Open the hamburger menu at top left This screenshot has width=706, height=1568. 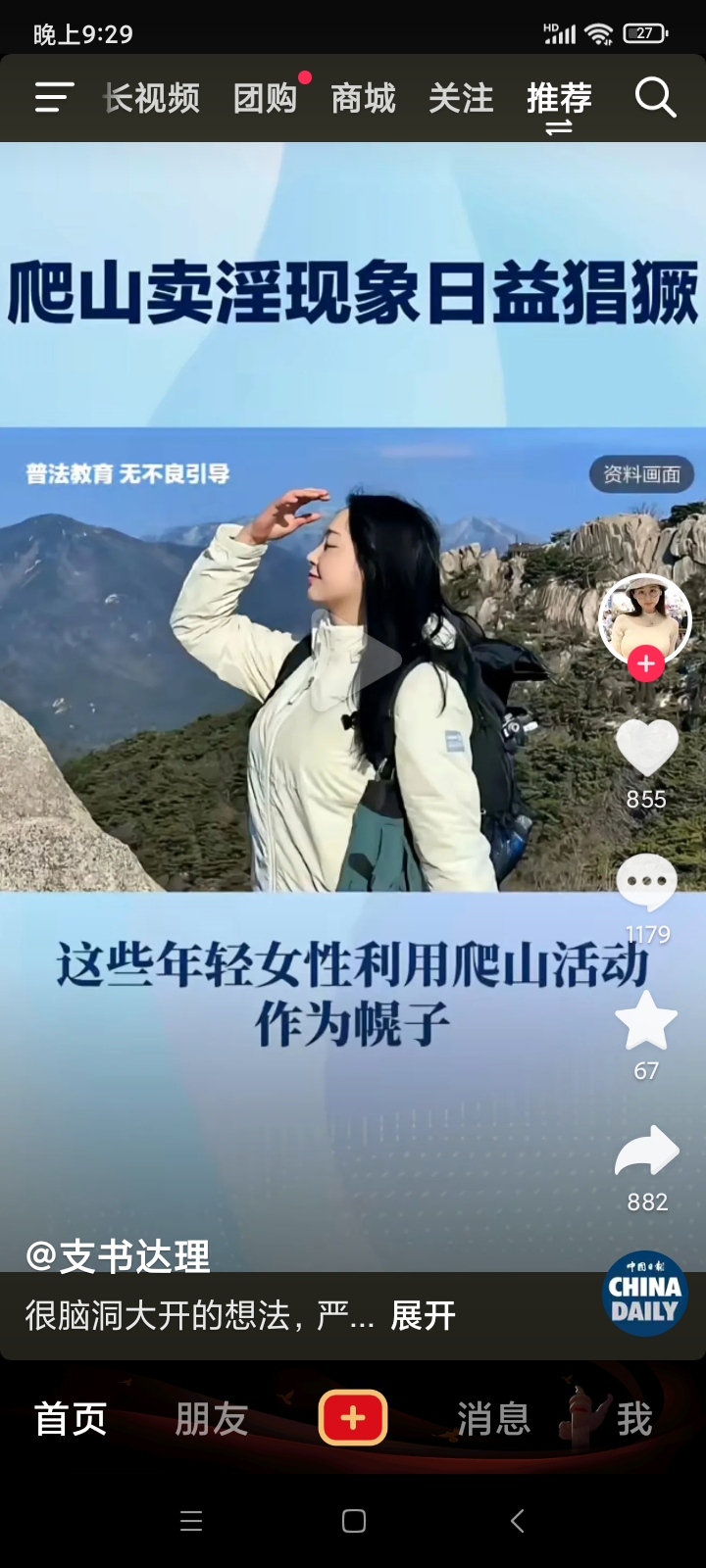54,98
